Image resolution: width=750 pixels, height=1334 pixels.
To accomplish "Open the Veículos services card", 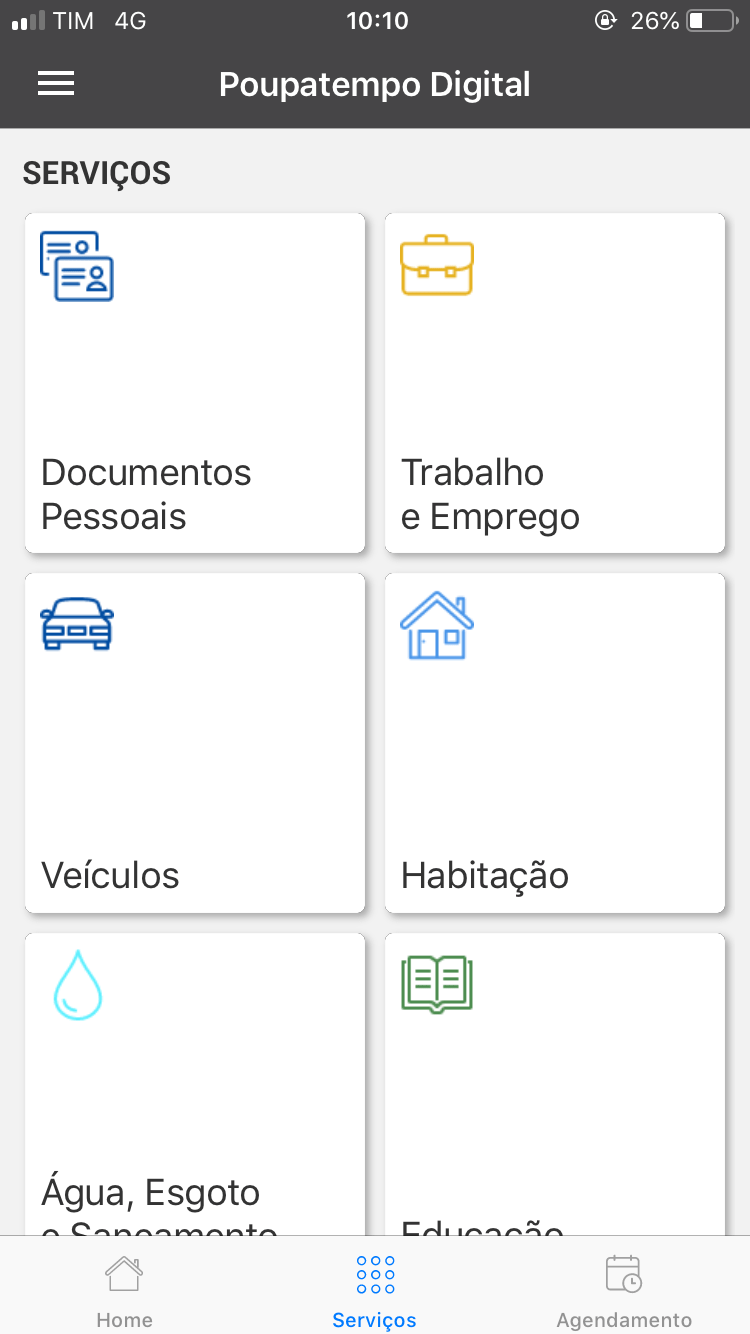I will 195,743.
